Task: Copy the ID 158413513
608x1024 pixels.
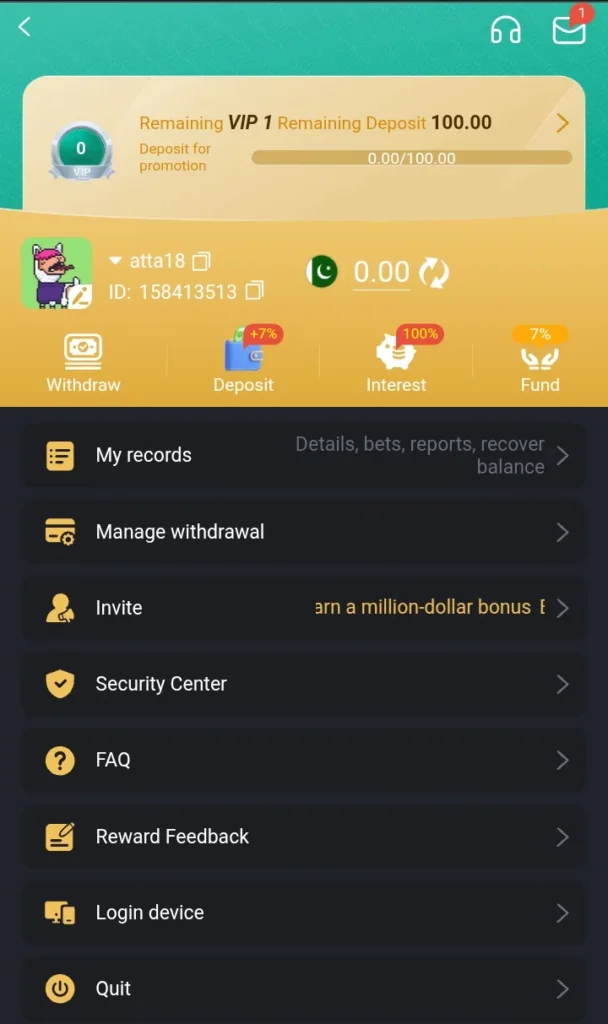Action: click(x=254, y=291)
